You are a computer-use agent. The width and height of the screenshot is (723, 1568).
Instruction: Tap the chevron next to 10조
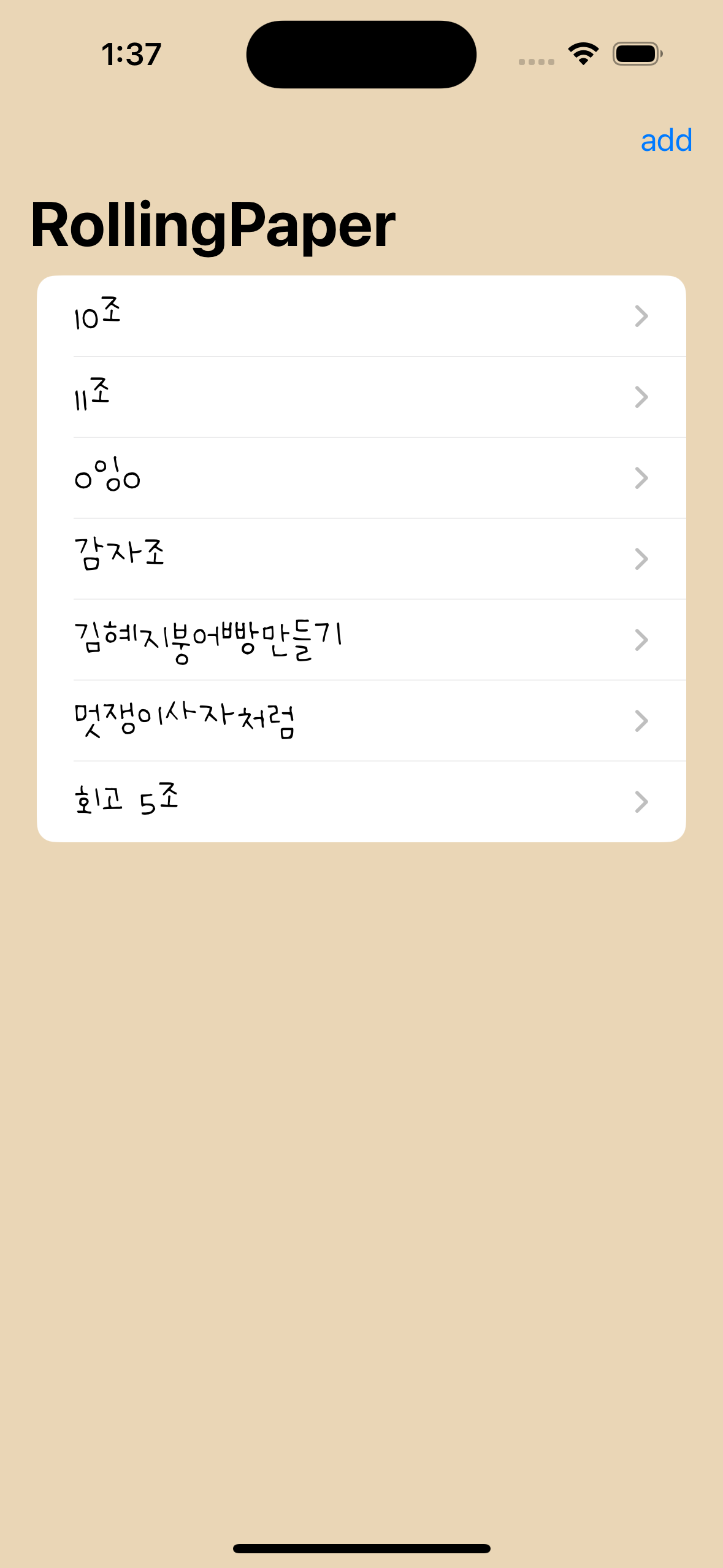[640, 316]
